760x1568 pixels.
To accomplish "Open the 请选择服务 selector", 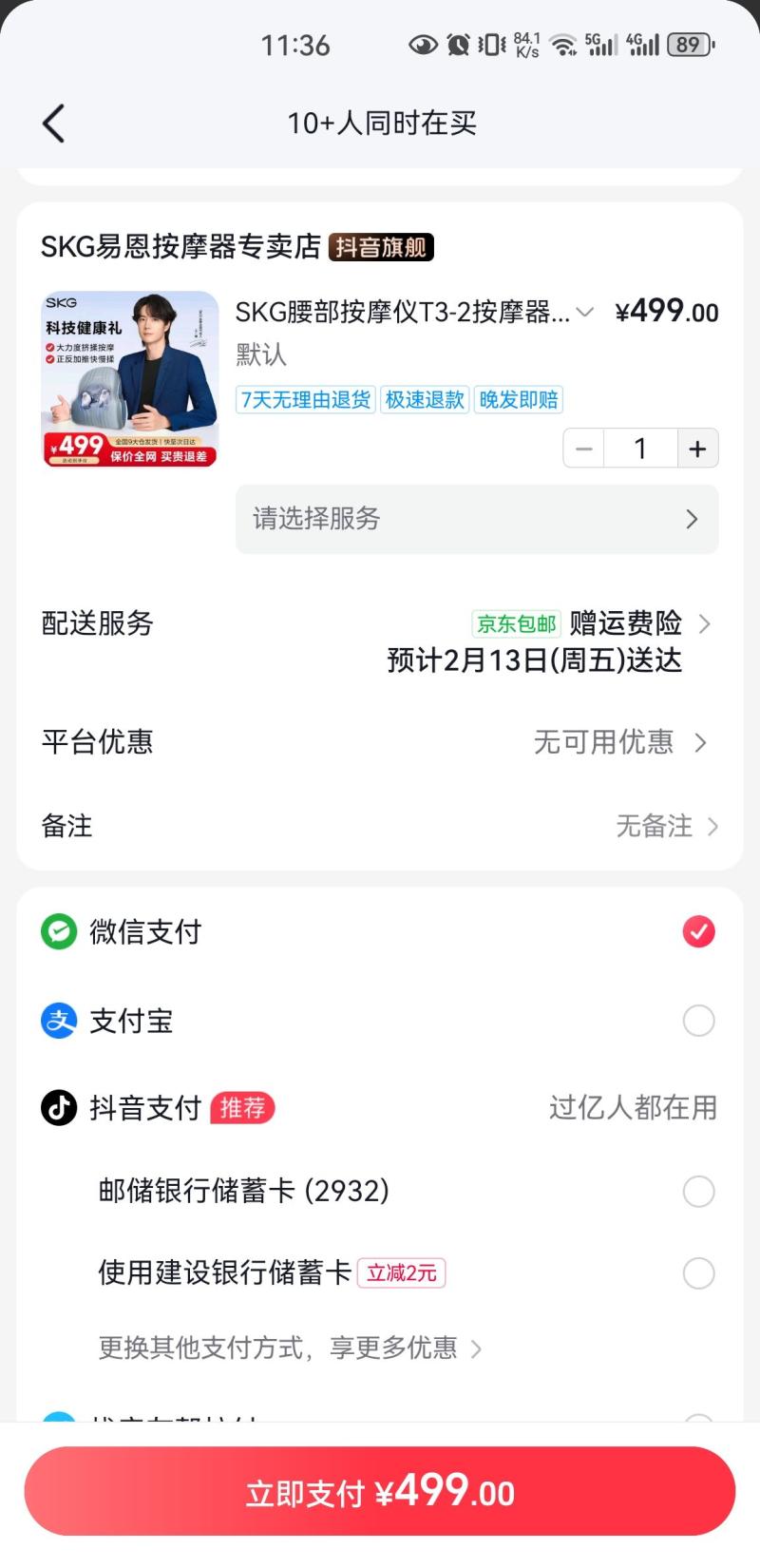I will point(476,519).
